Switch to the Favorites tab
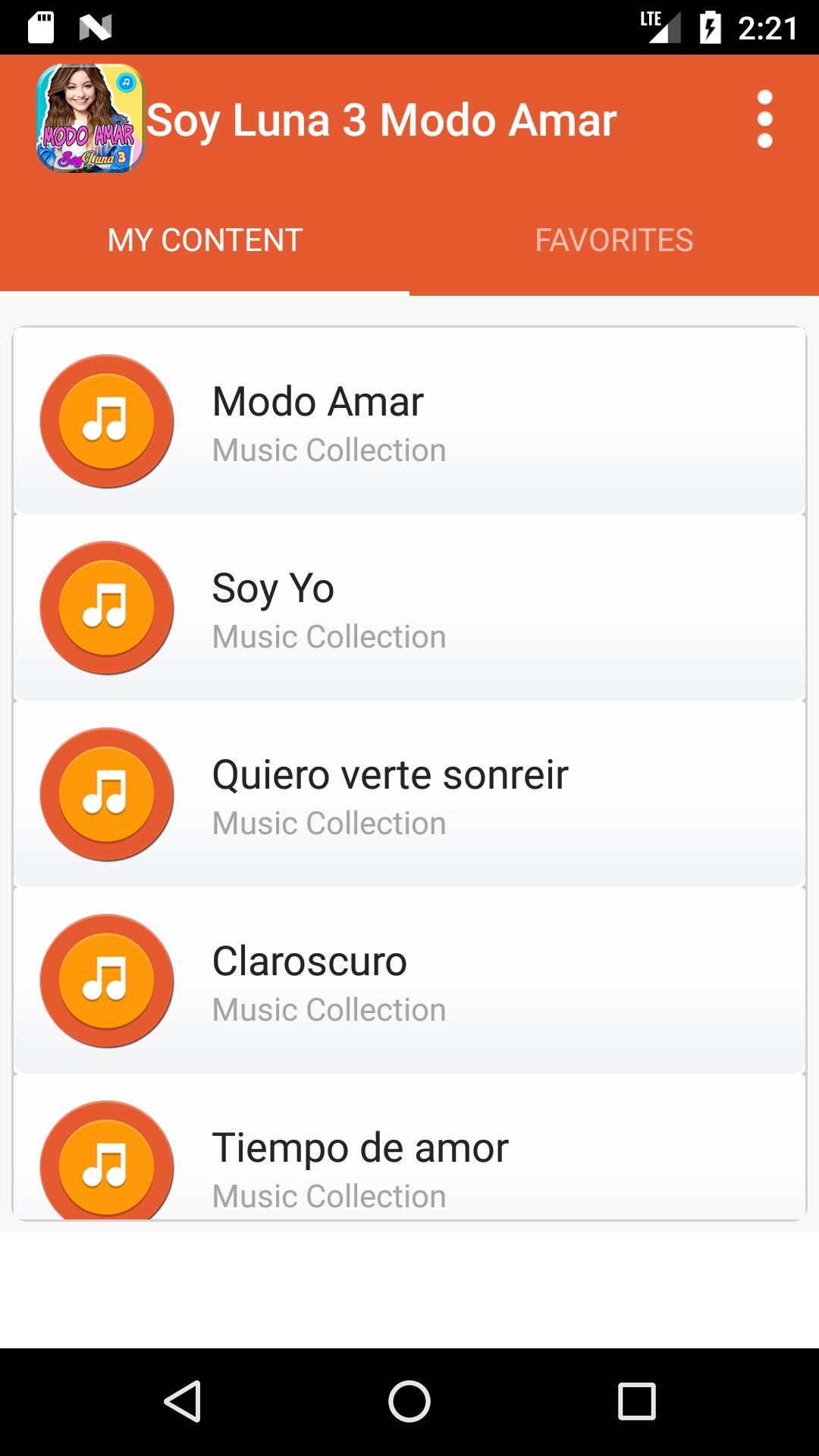Image resolution: width=819 pixels, height=1456 pixels. (614, 240)
